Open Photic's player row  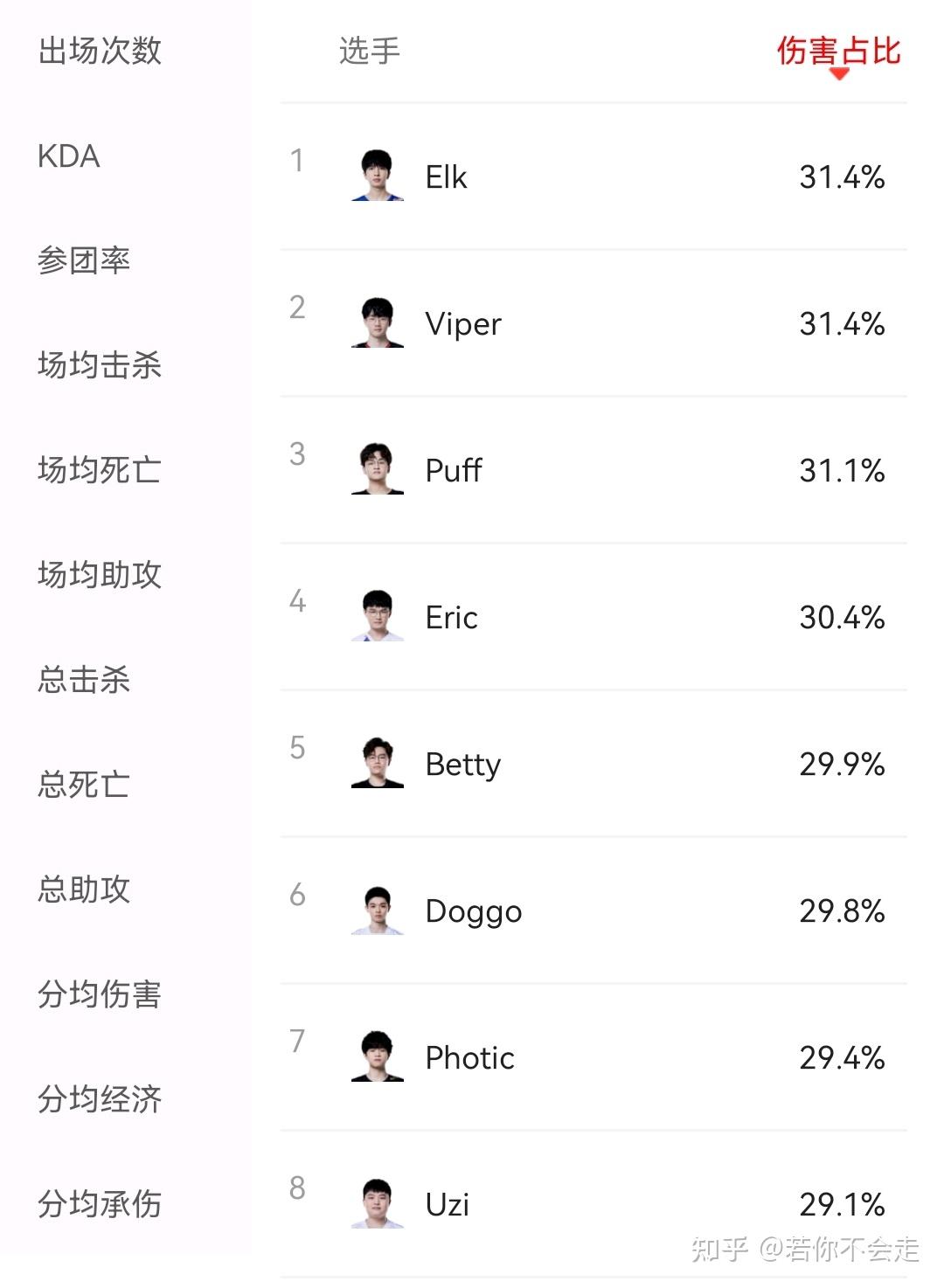(469, 1058)
